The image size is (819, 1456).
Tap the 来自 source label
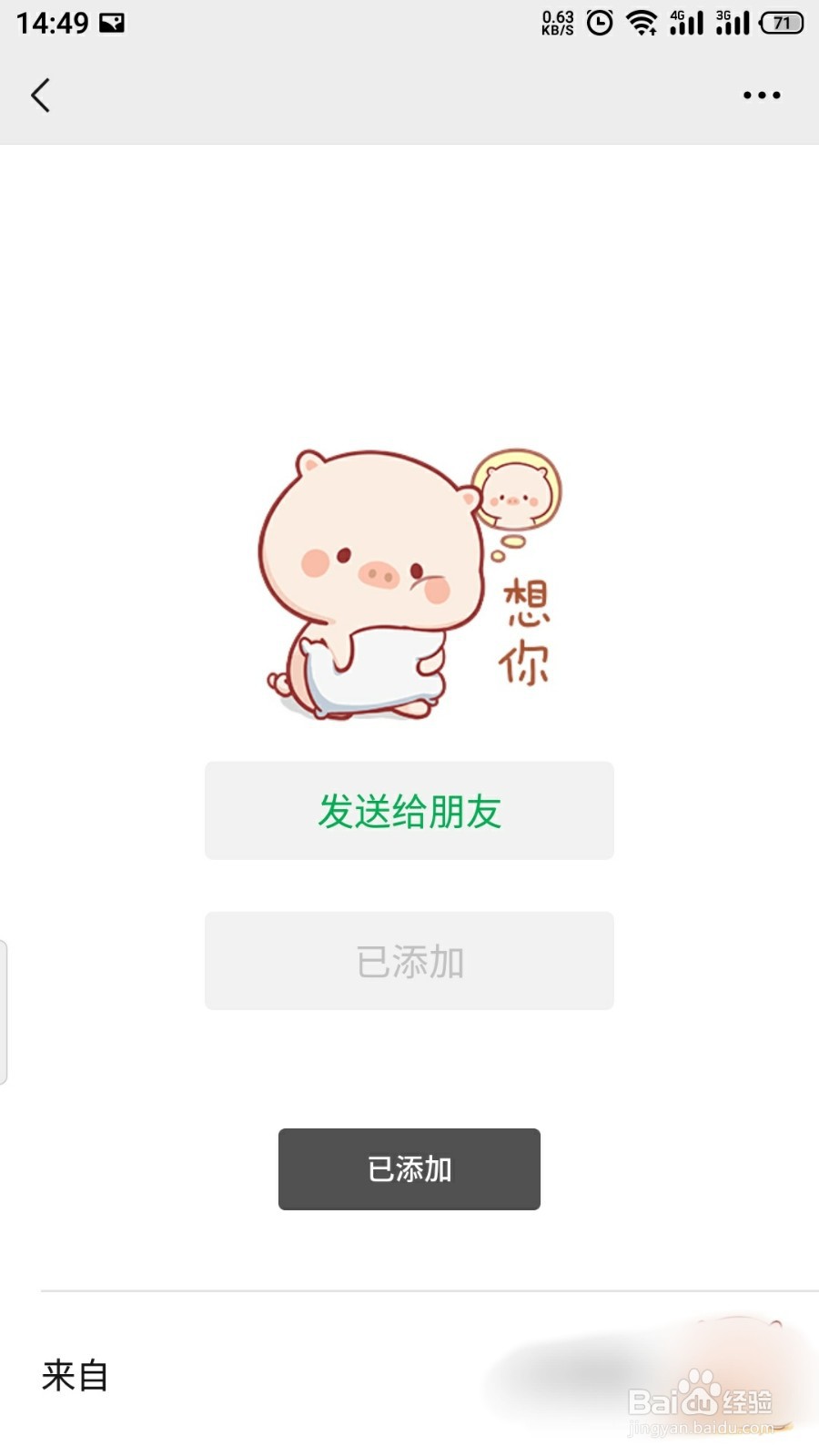tap(76, 1377)
